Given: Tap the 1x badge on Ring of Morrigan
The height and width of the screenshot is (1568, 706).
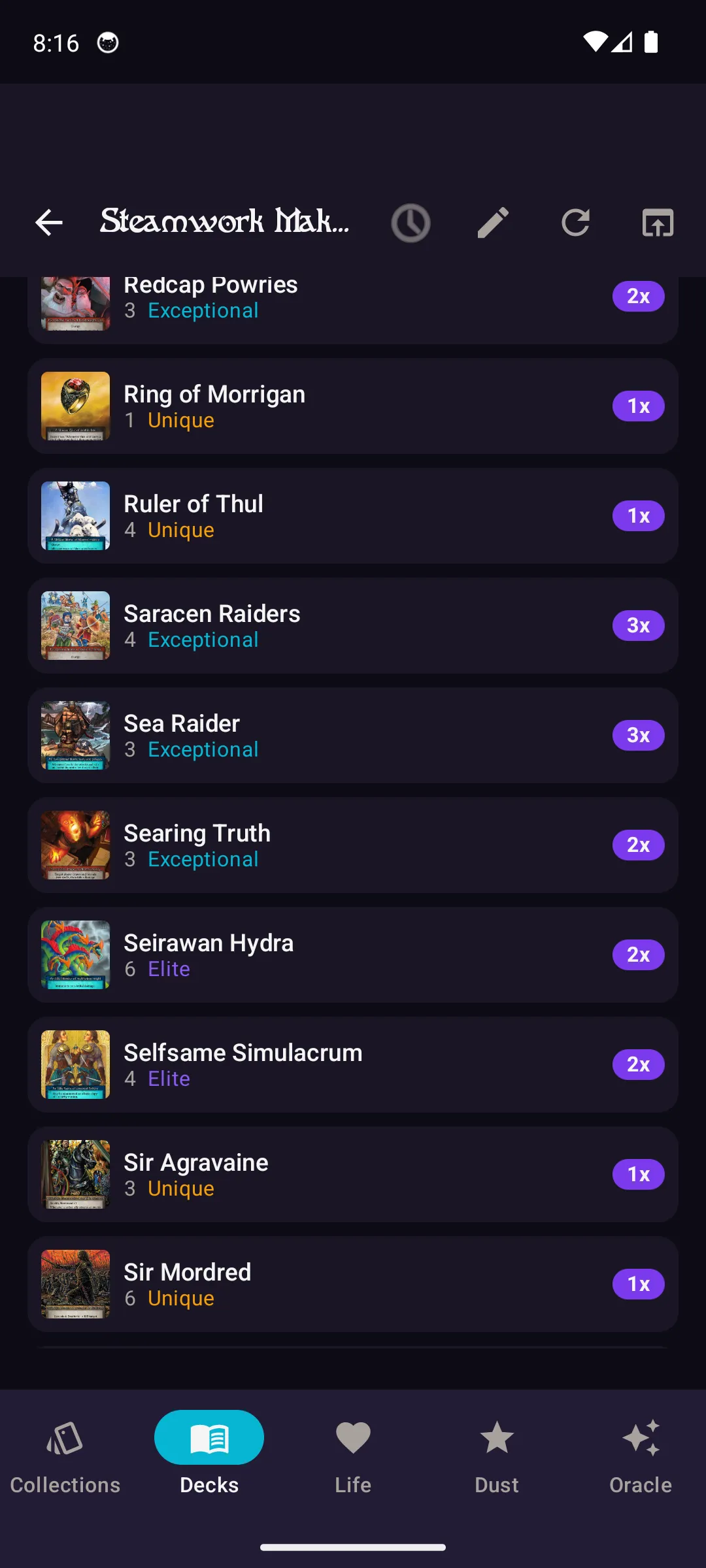Looking at the screenshot, I should point(637,406).
